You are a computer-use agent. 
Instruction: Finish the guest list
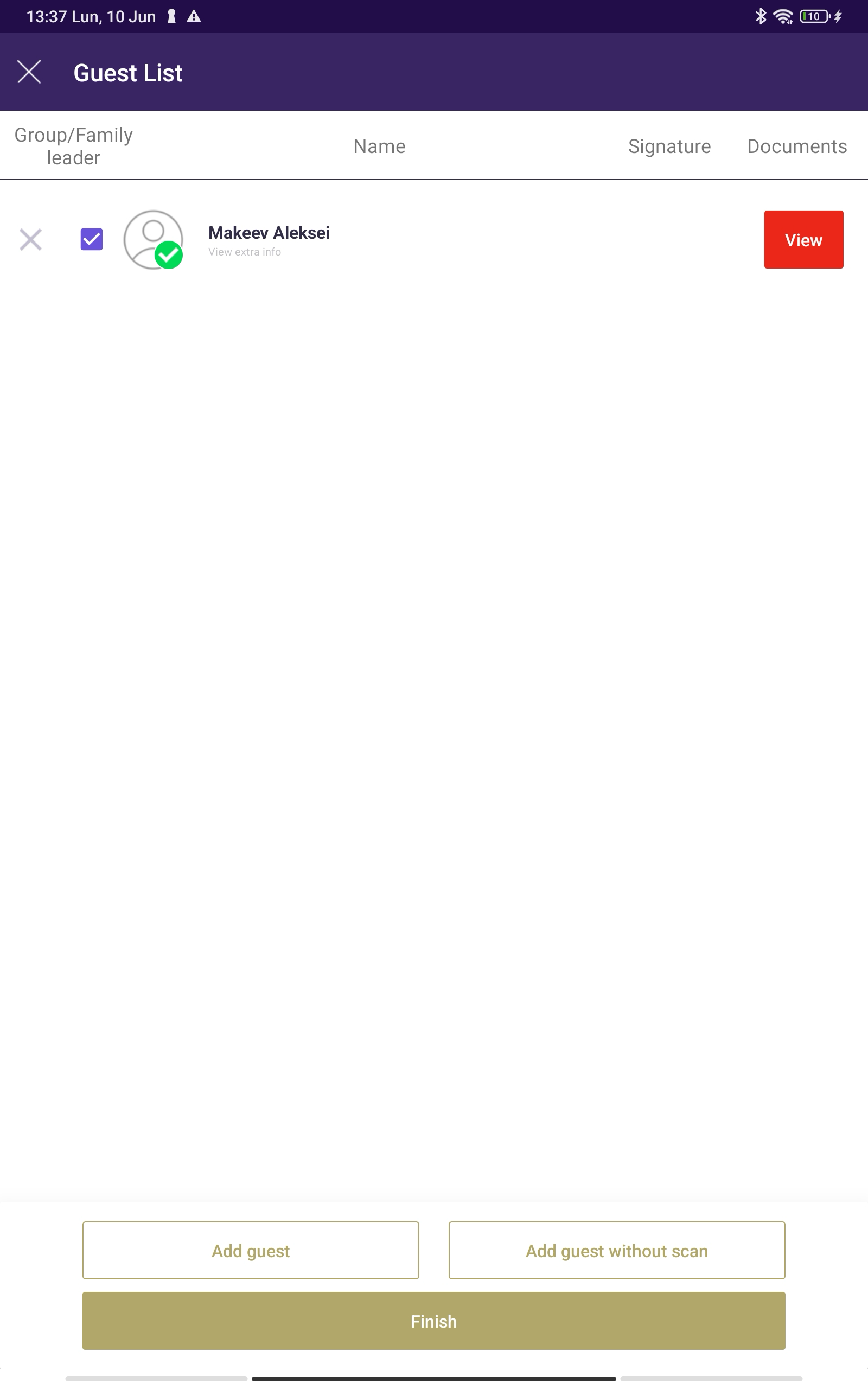[x=433, y=1321]
